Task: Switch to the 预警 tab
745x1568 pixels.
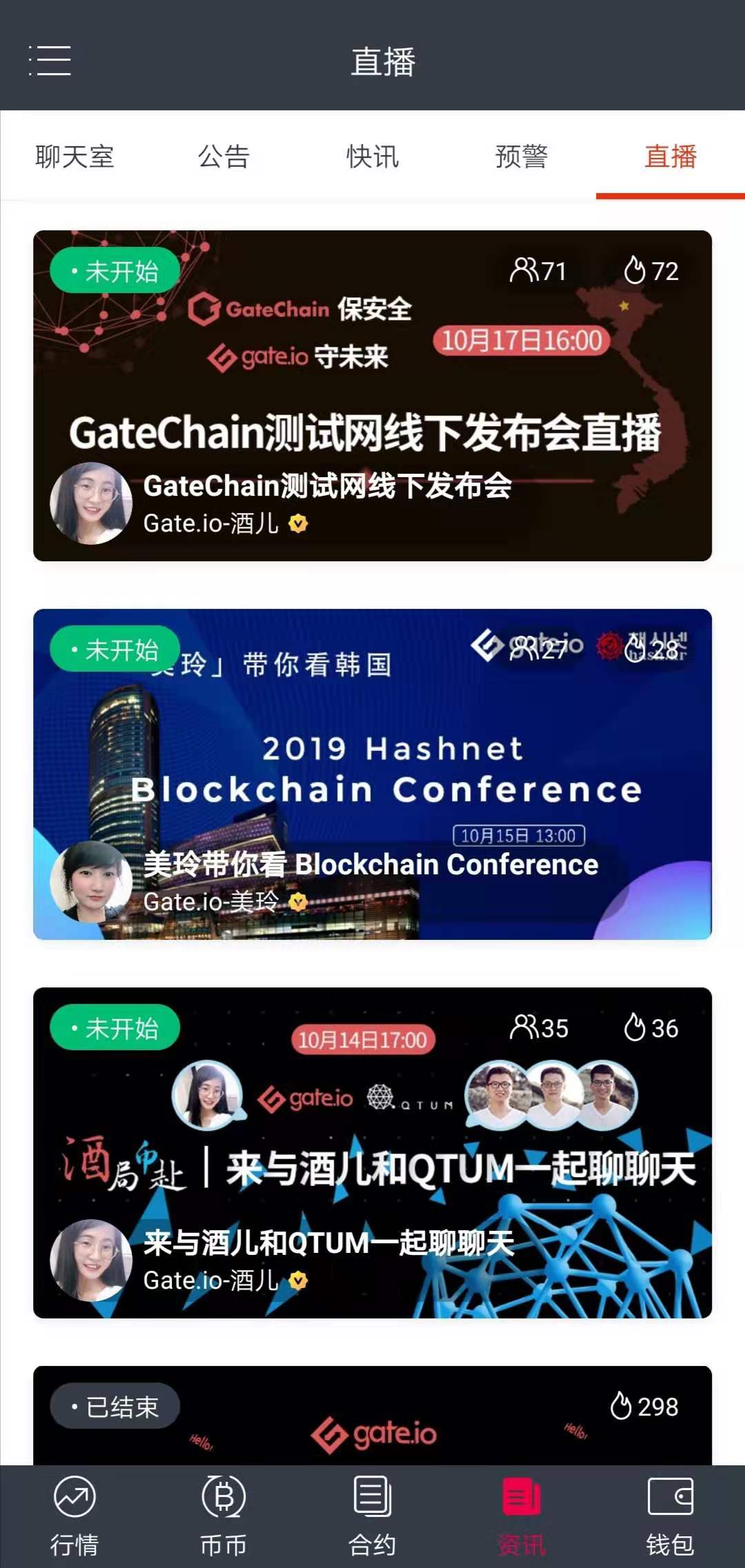Action: tap(521, 157)
